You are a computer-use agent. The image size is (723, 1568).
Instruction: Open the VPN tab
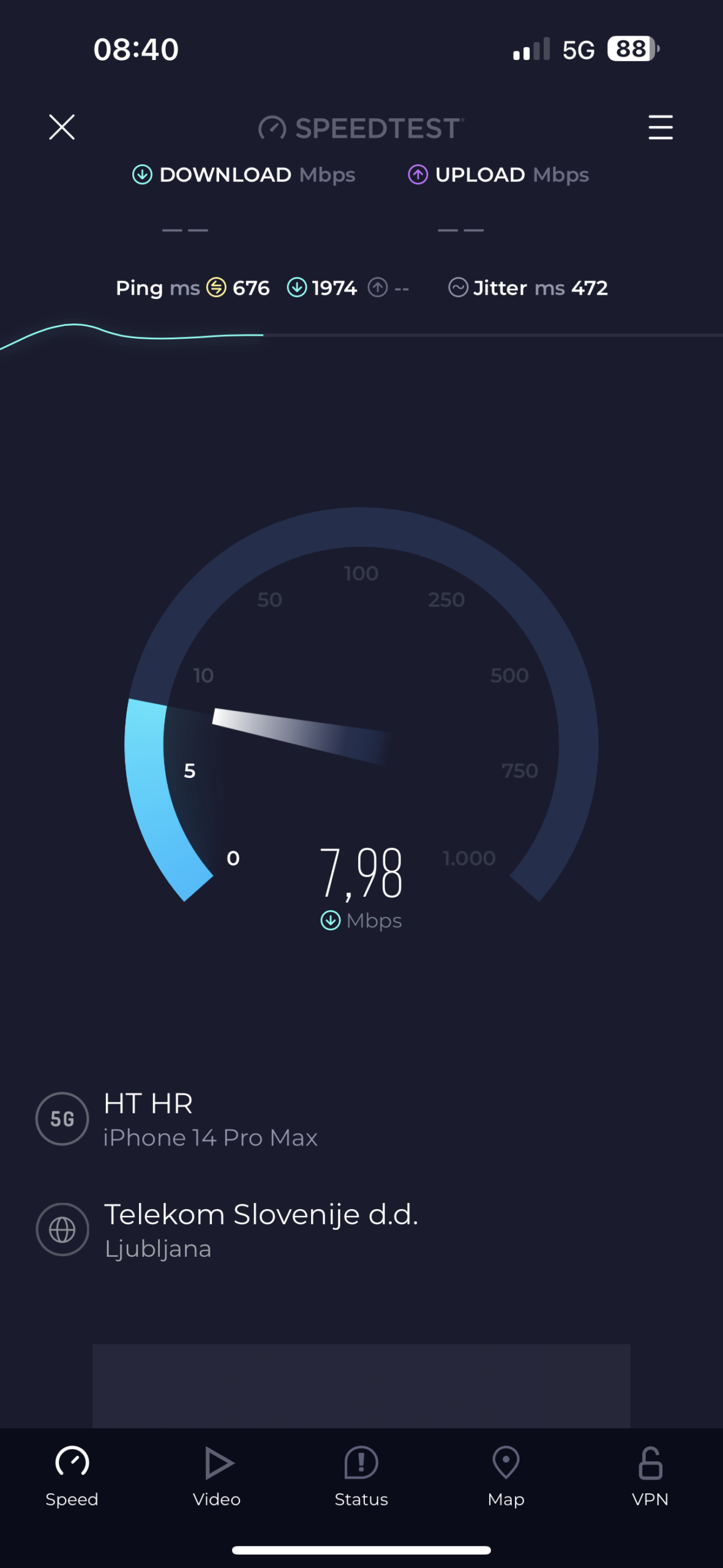point(650,1476)
